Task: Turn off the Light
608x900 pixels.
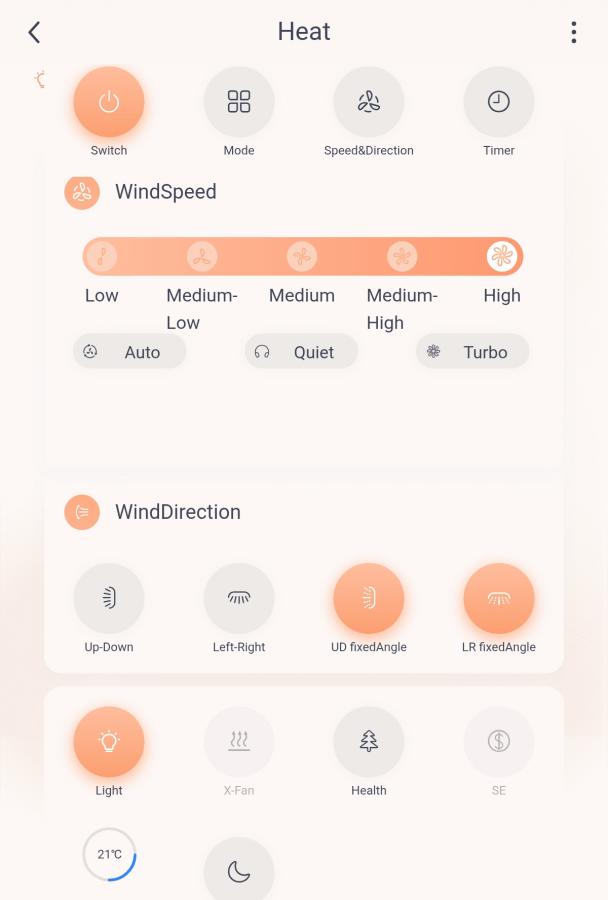Action: (x=109, y=742)
